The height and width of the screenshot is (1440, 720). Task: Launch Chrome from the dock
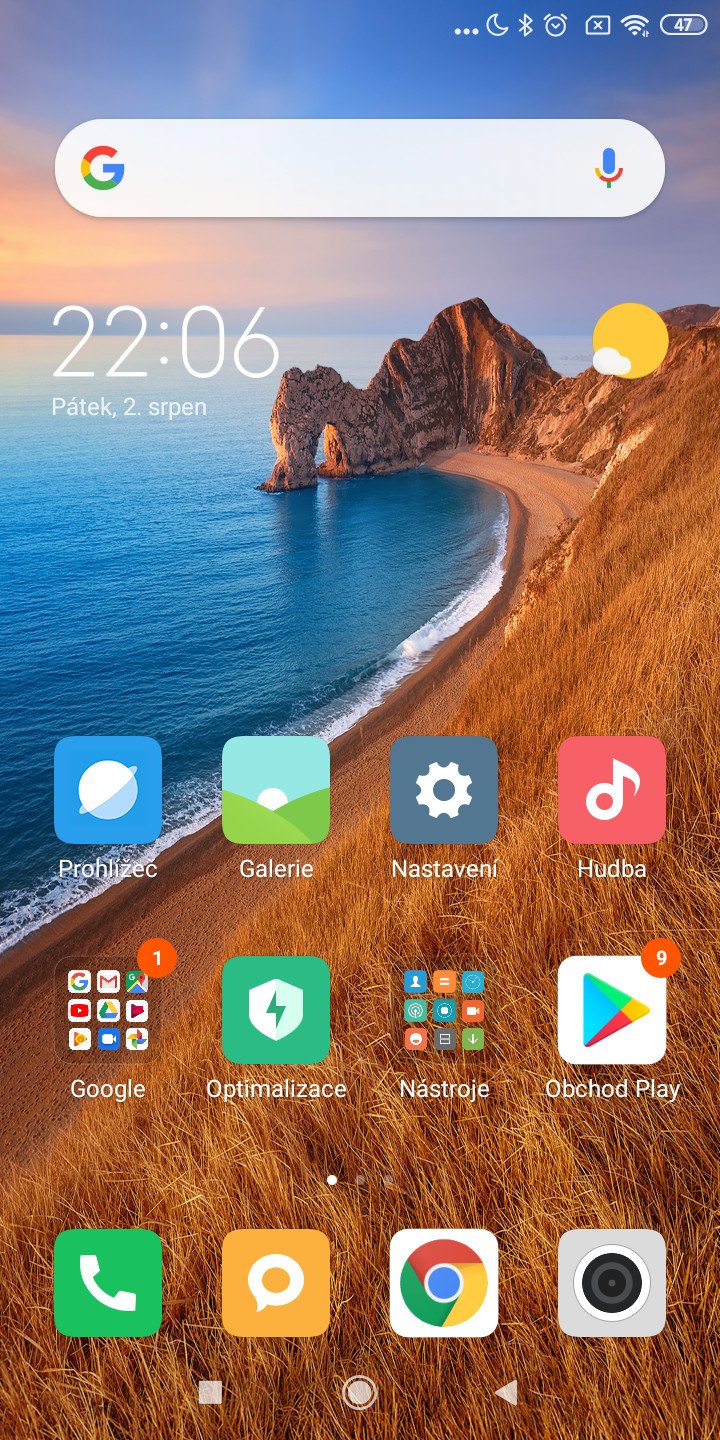point(444,1283)
